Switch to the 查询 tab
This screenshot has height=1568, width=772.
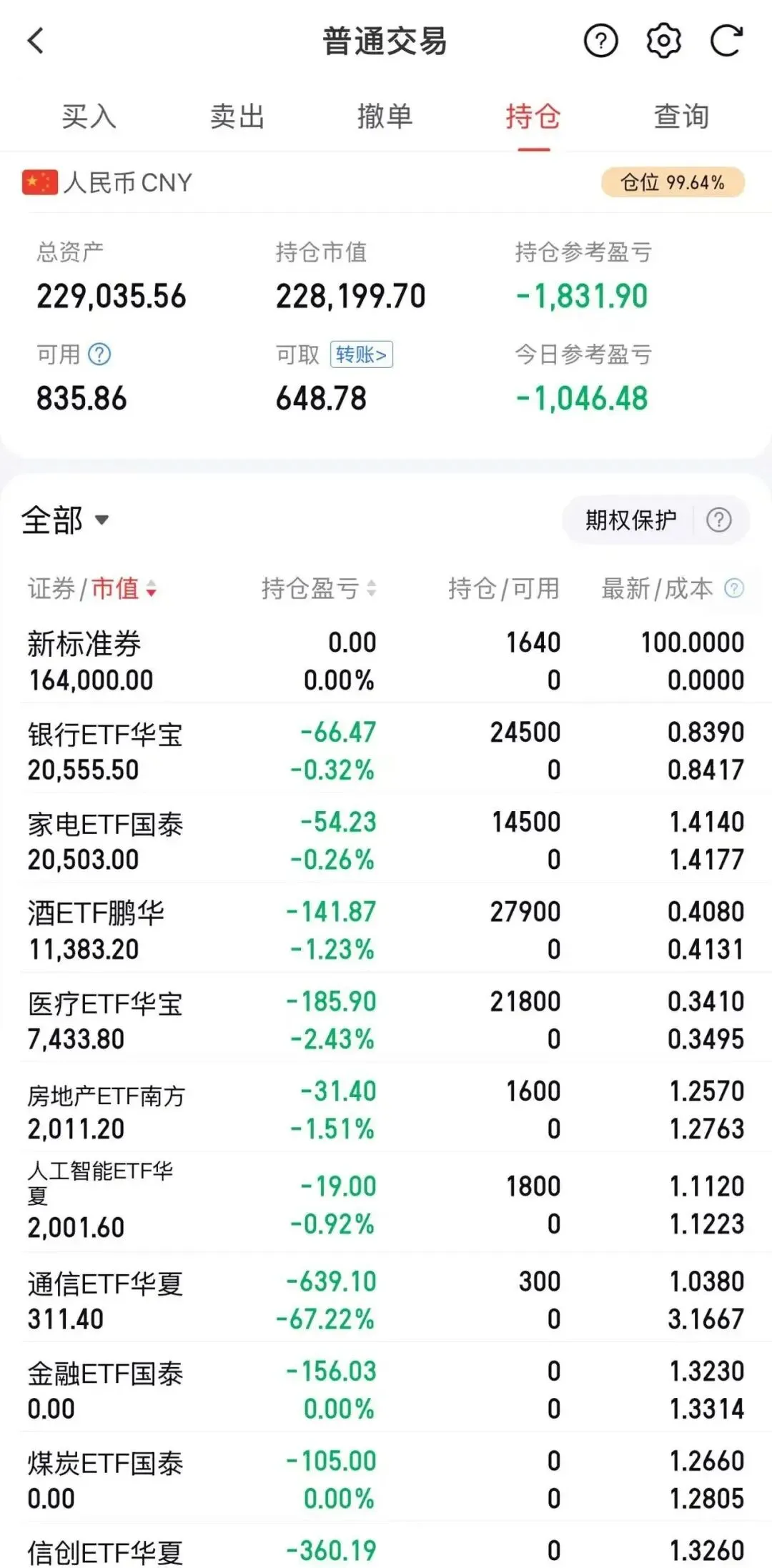[682, 116]
